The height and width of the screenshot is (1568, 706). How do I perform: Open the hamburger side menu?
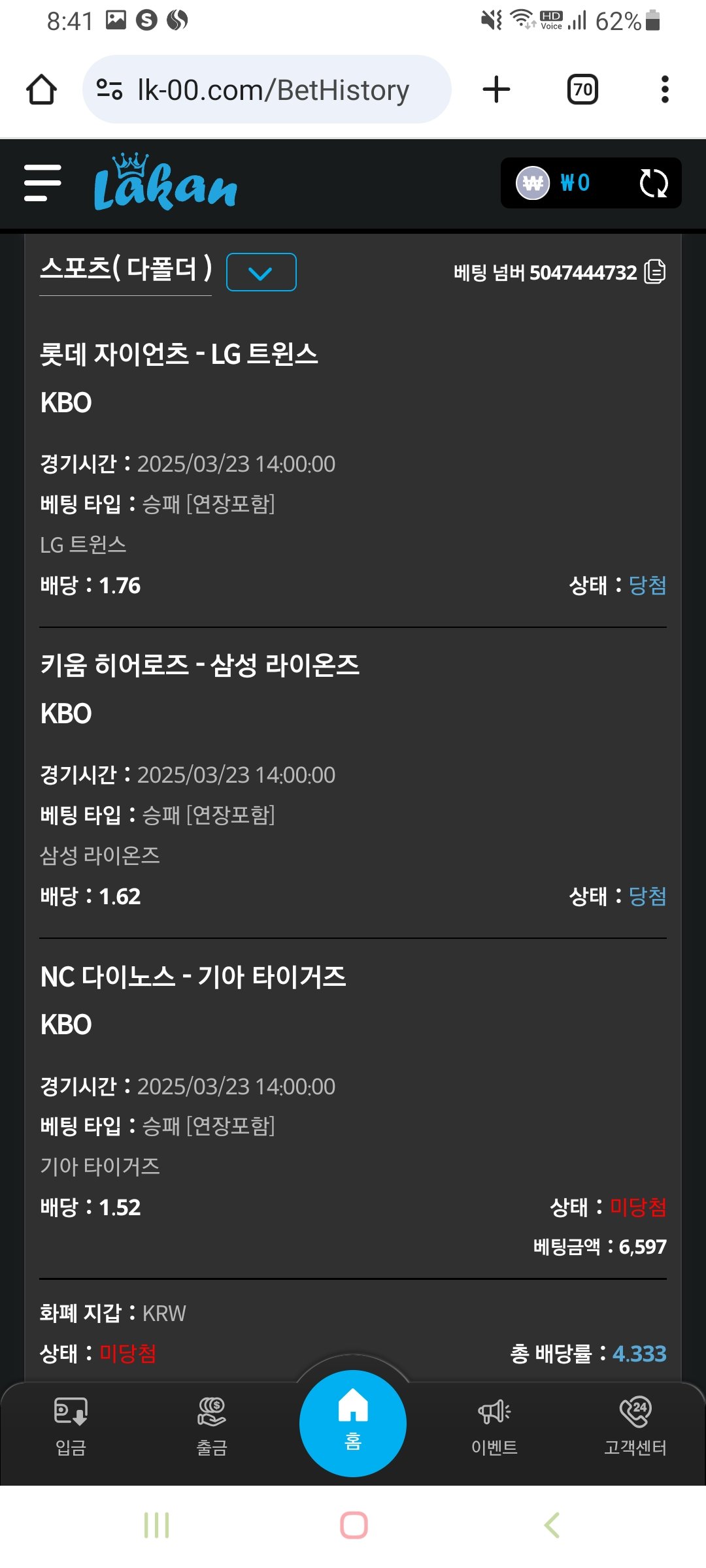point(42,183)
